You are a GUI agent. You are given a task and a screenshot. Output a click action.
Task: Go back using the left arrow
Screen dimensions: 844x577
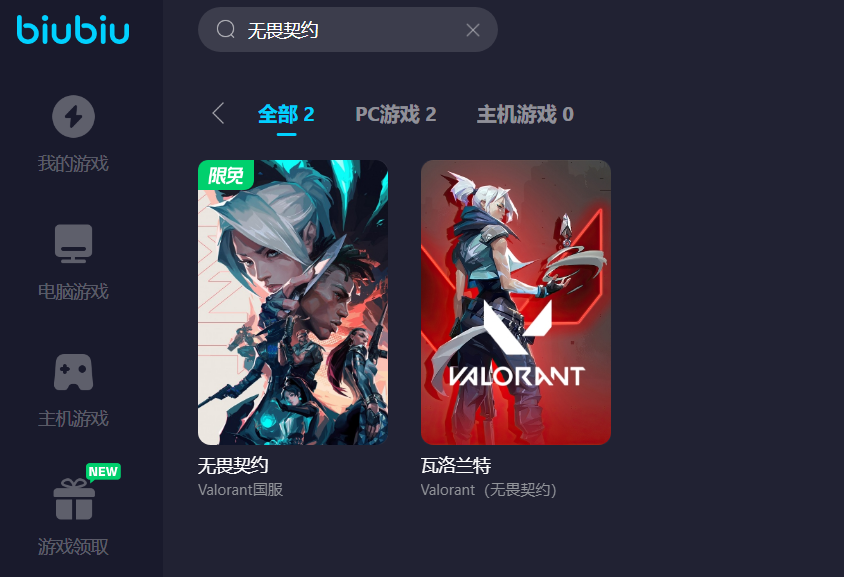point(218,113)
